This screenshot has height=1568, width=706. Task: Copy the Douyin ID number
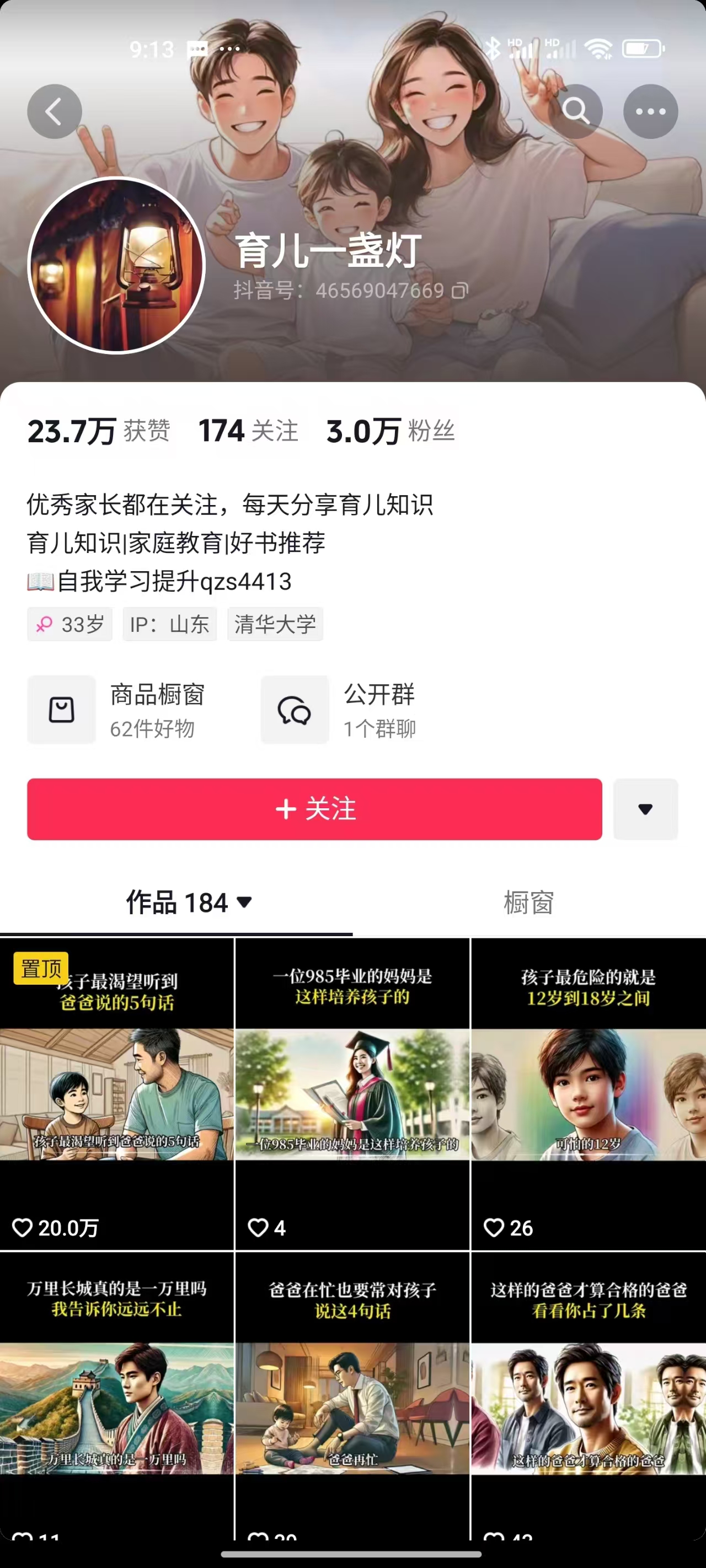pos(460,291)
